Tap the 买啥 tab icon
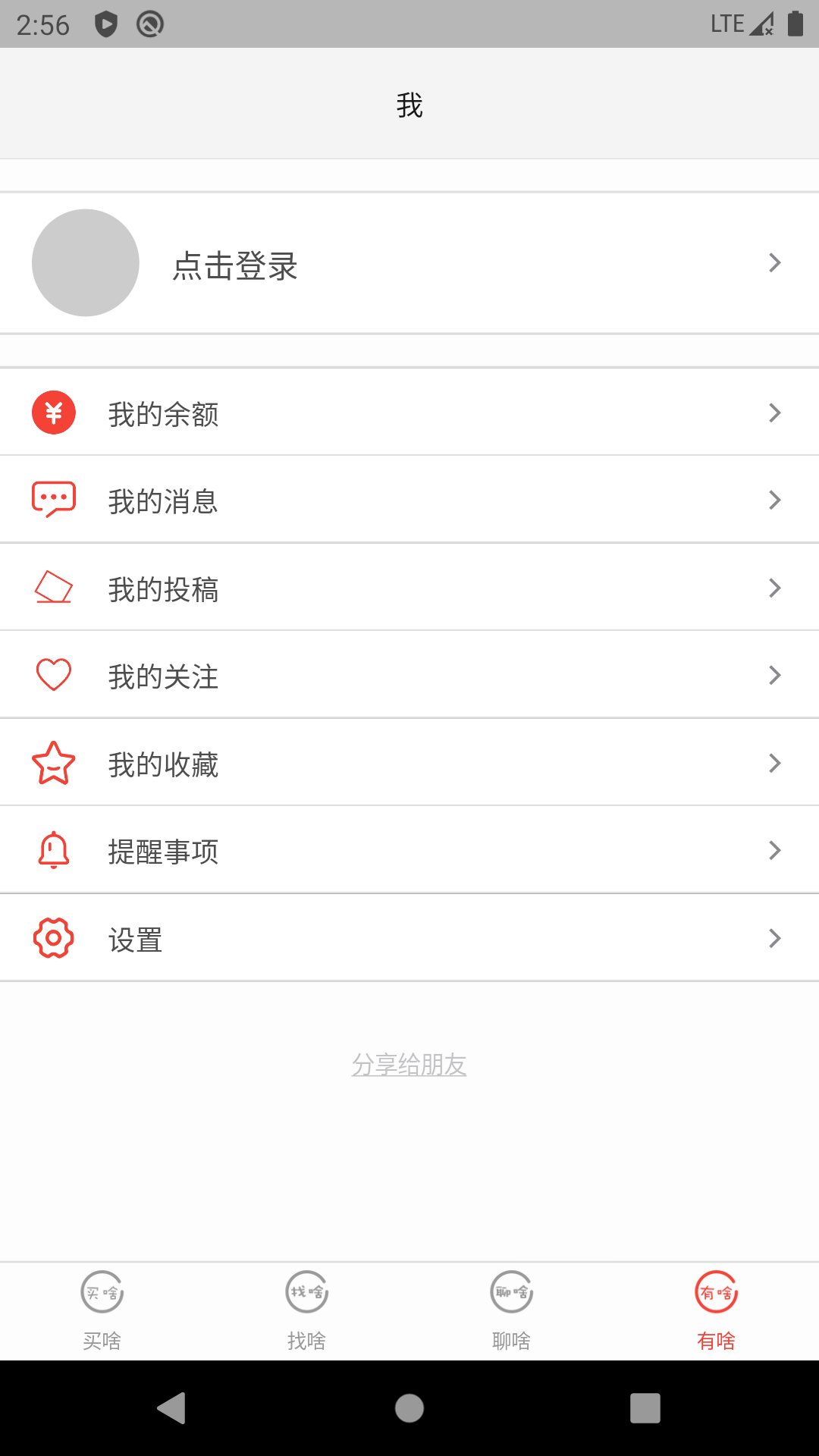This screenshot has height=1456, width=819. [102, 1292]
